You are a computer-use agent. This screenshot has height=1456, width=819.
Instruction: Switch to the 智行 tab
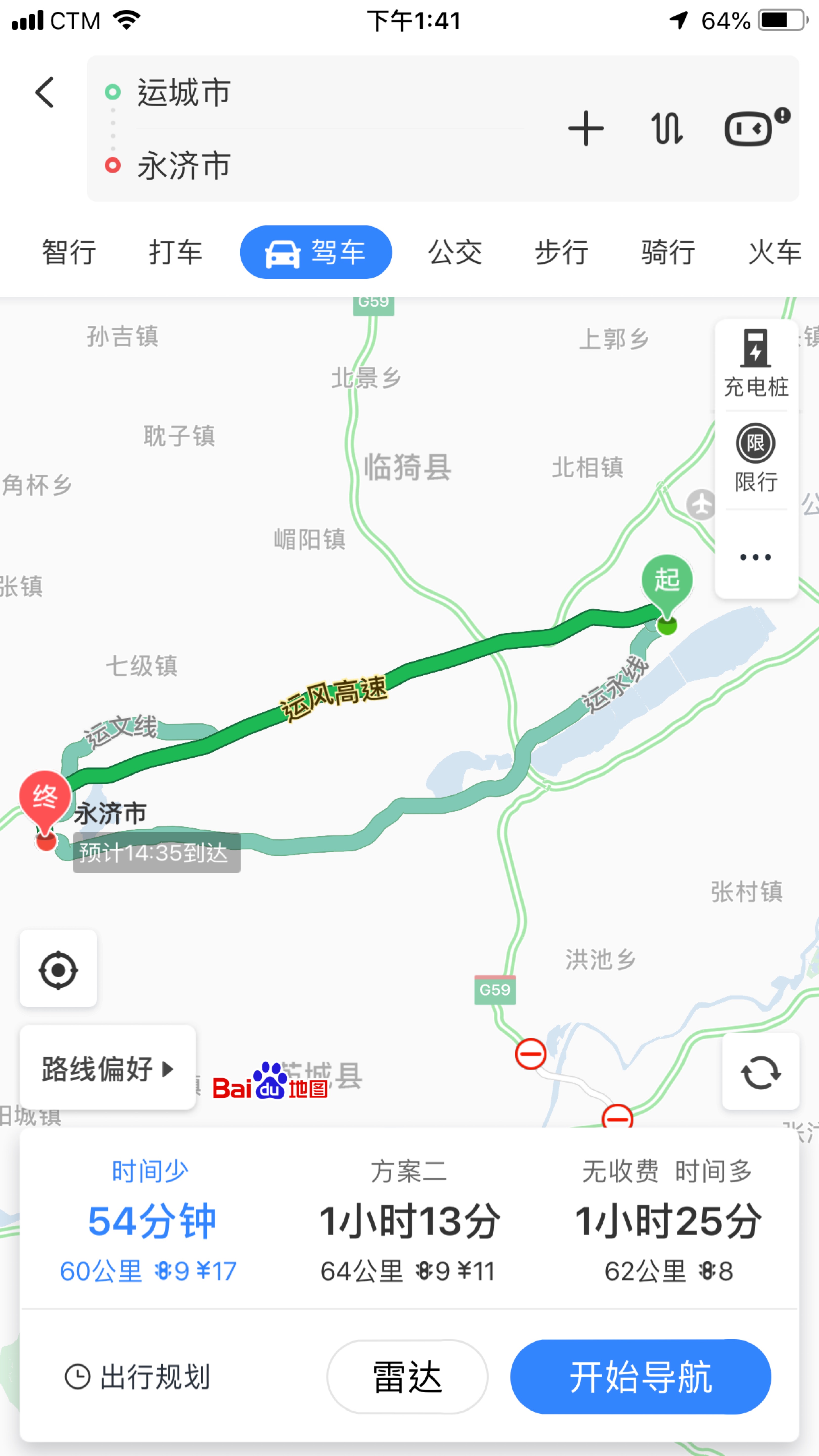point(69,252)
